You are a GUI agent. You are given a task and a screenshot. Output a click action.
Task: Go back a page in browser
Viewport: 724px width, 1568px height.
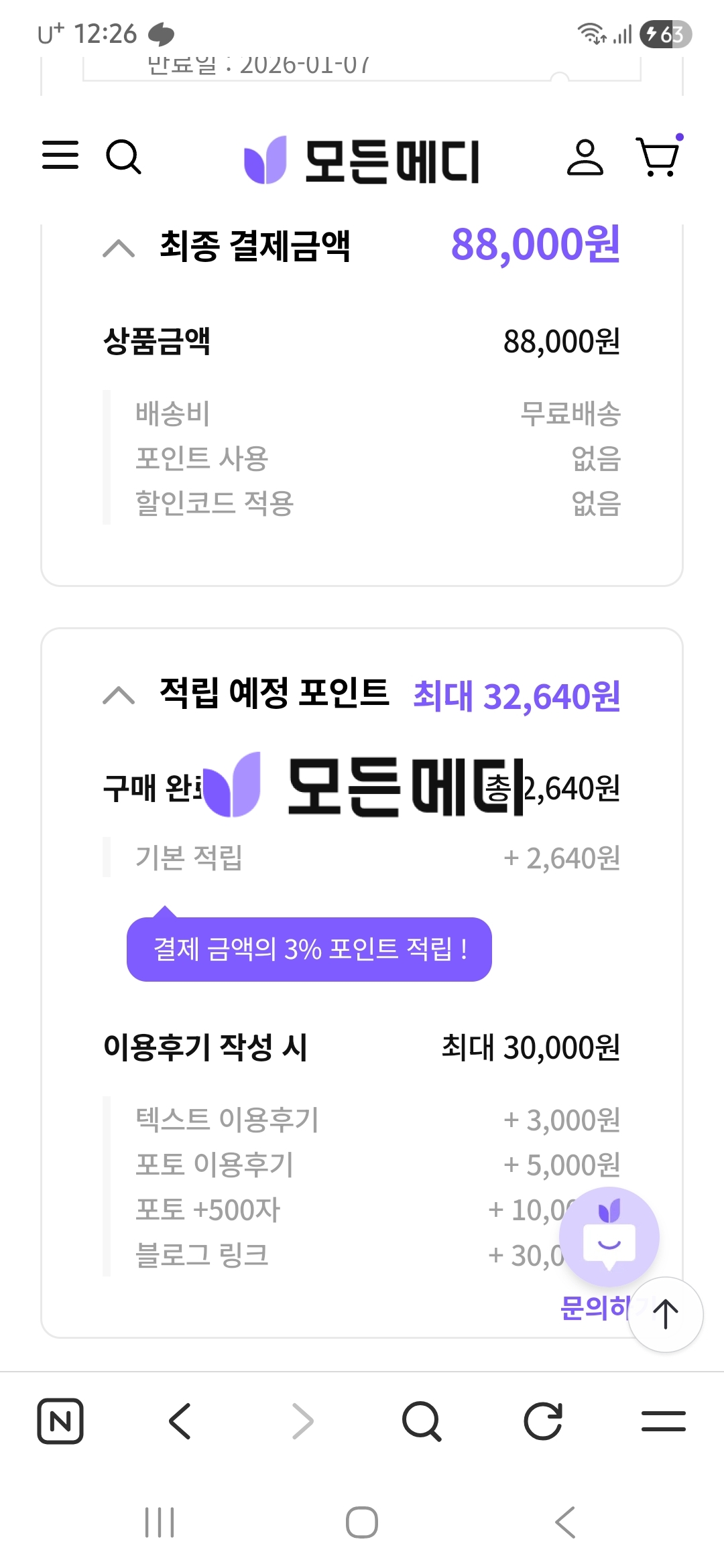pos(180,1421)
